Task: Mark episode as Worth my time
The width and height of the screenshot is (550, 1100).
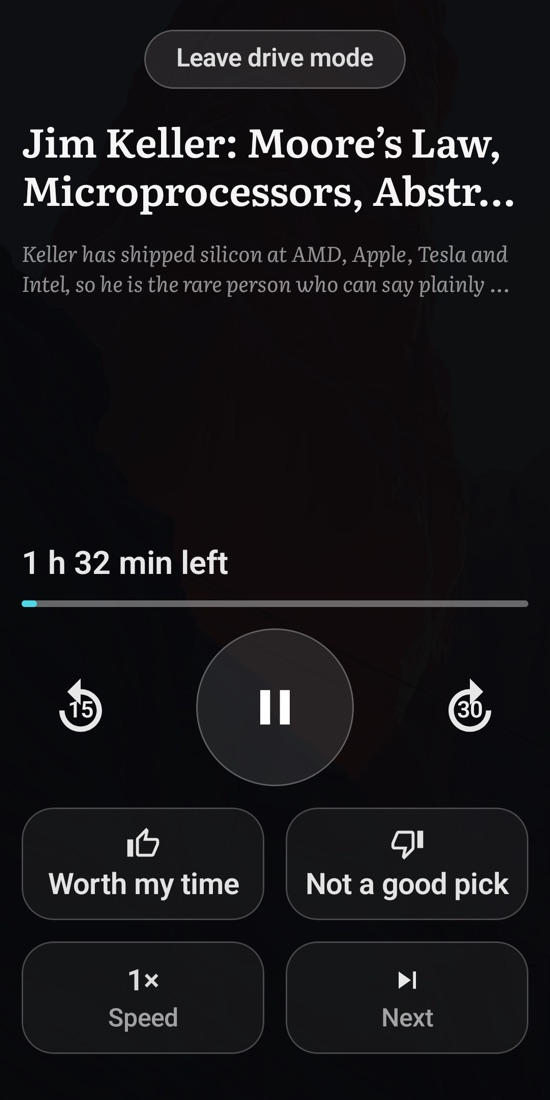Action: pyautogui.click(x=143, y=864)
